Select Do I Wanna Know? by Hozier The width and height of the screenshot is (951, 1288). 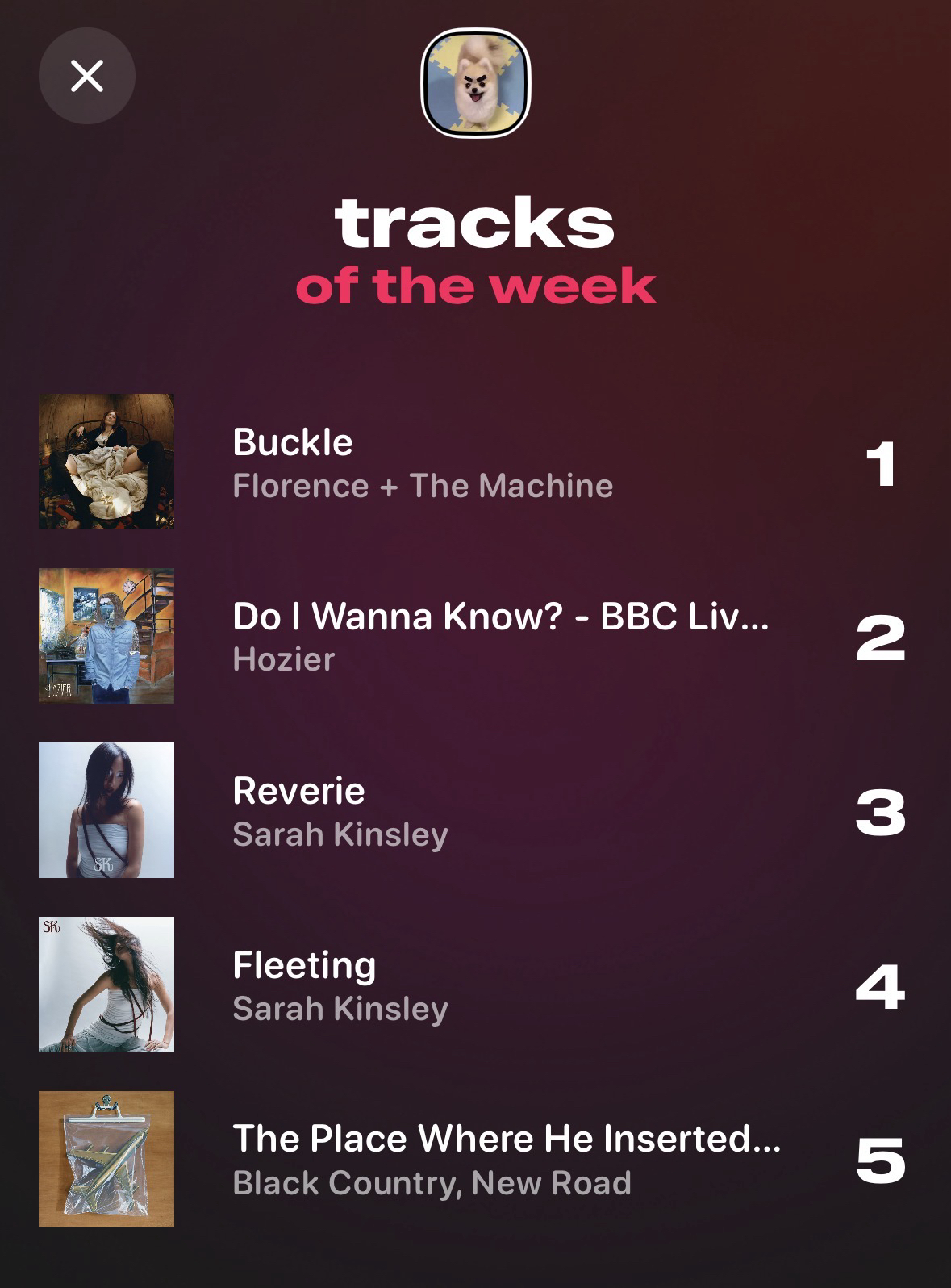(499, 636)
